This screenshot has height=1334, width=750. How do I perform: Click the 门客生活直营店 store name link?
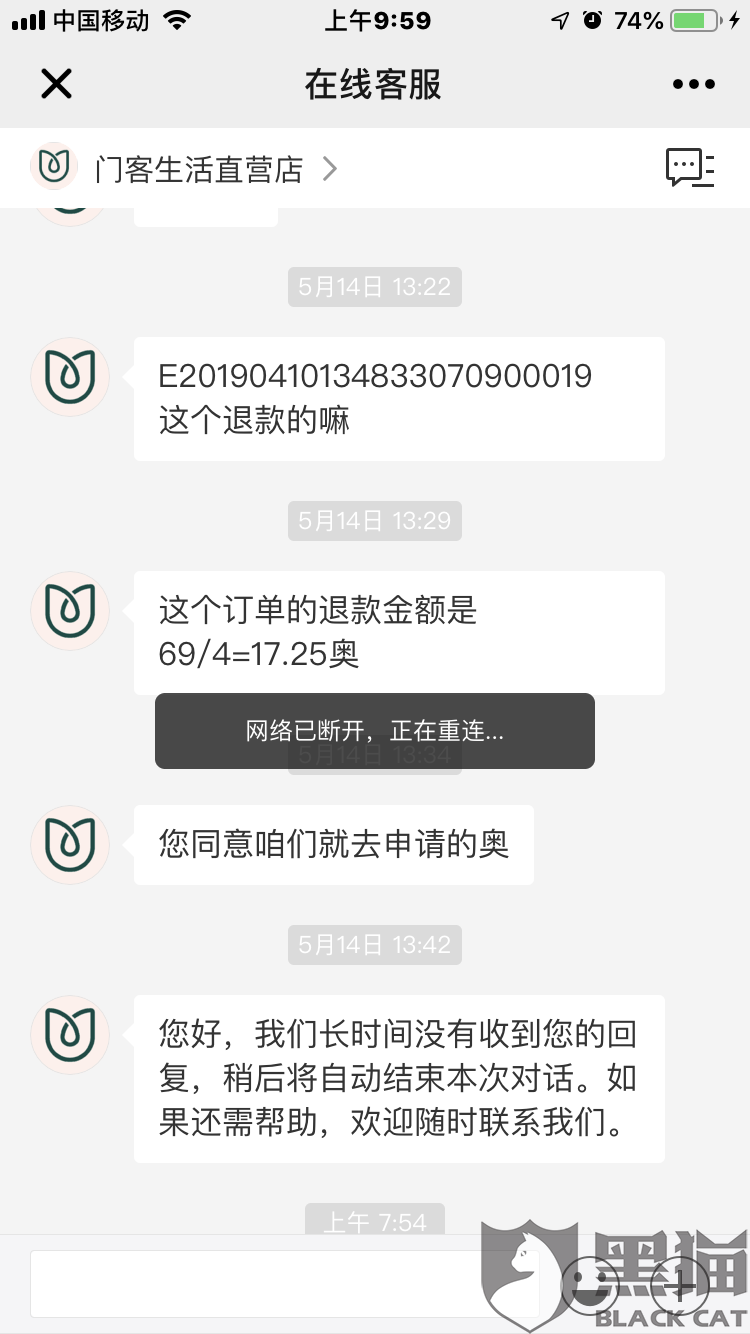click(x=202, y=168)
